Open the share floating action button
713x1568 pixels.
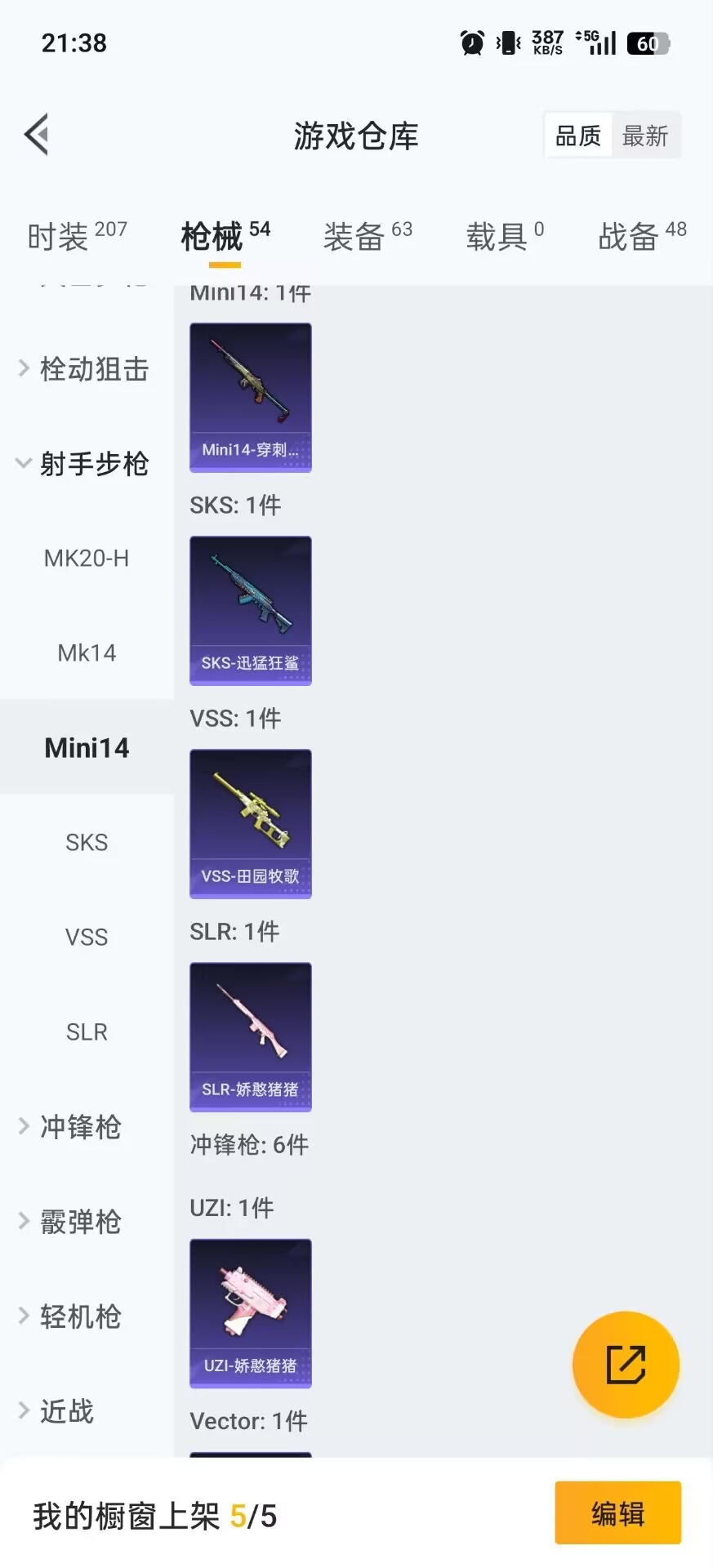coord(625,1364)
